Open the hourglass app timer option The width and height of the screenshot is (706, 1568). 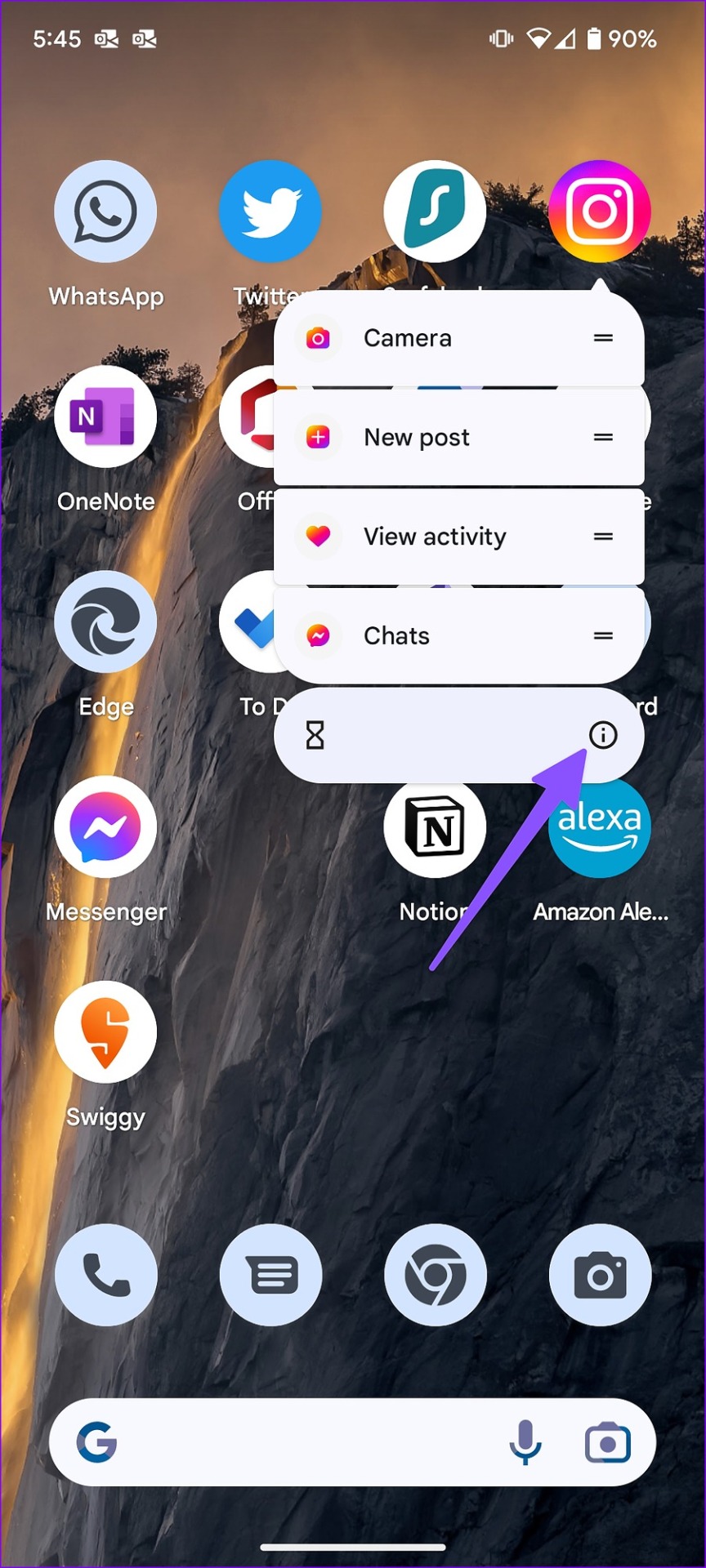click(x=315, y=735)
